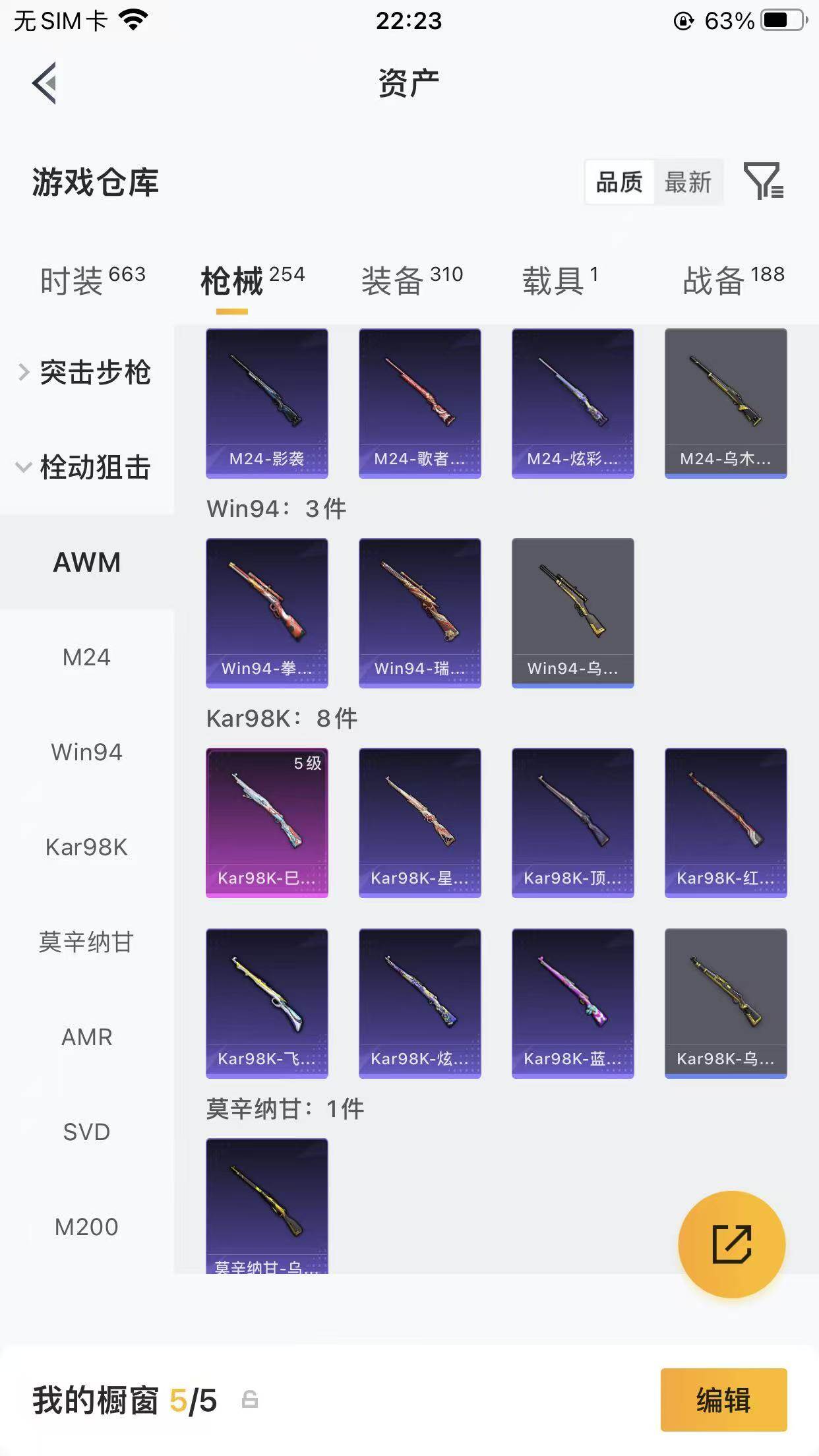
Task: Open the level 5 Kar98K skin tile
Action: [267, 822]
